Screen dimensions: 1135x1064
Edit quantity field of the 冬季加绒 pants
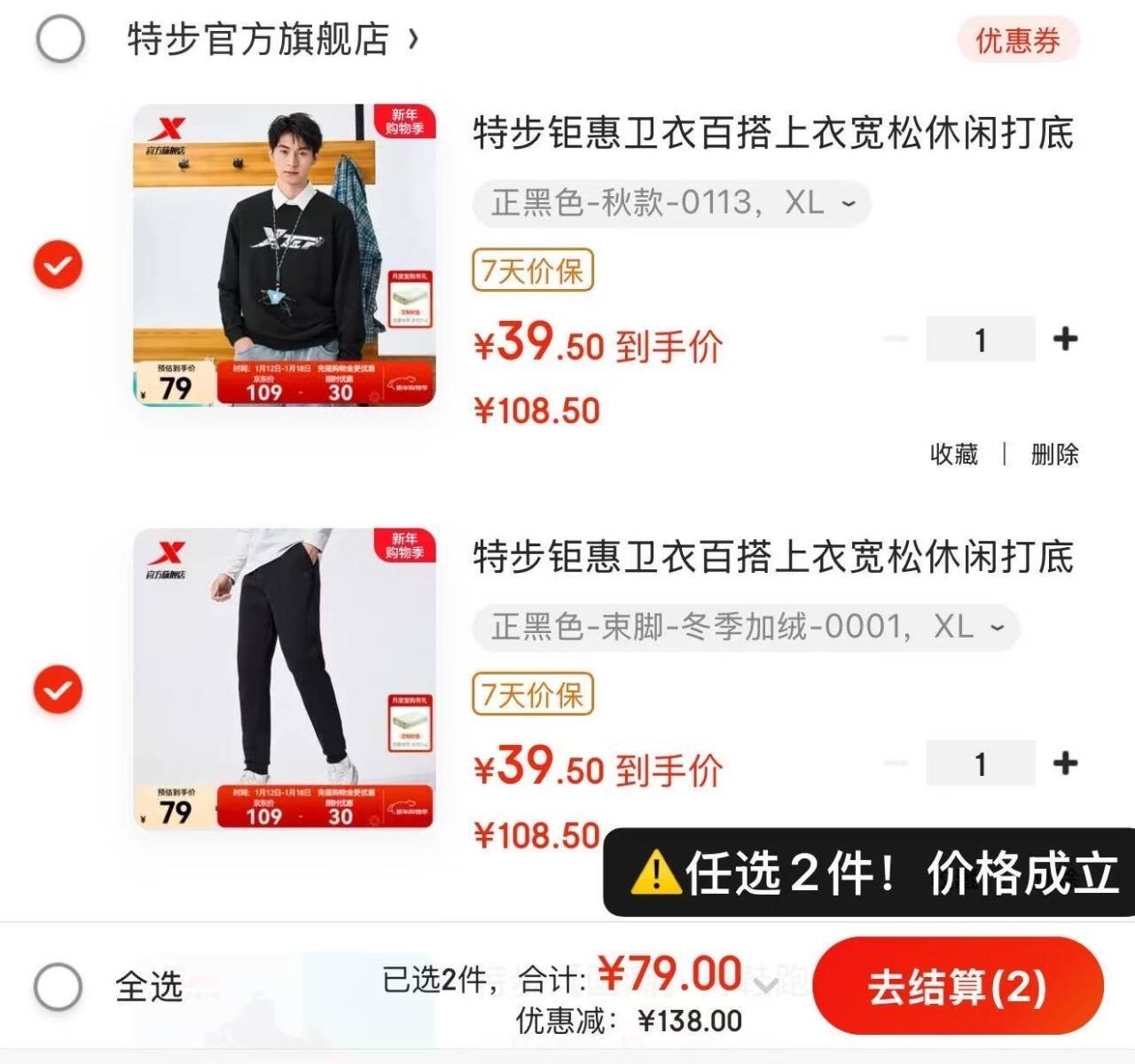[980, 763]
